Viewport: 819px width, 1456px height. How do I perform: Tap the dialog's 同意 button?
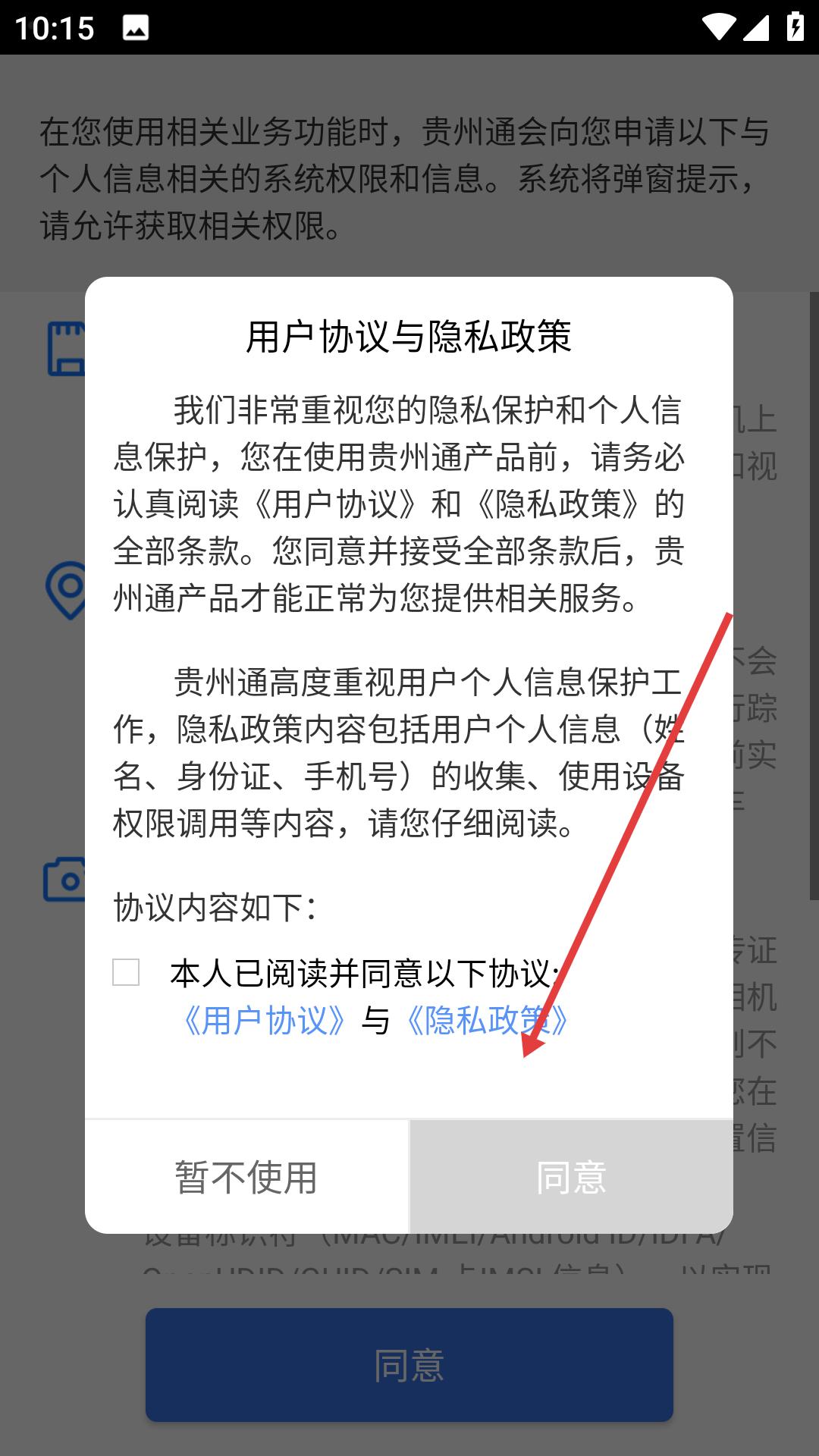(571, 1178)
